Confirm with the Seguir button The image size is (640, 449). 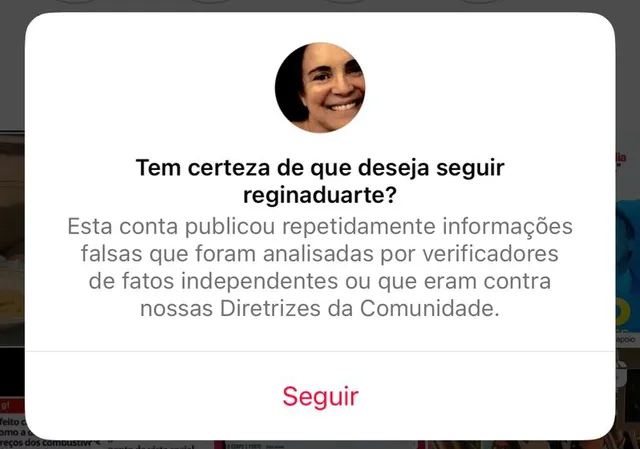tap(320, 396)
